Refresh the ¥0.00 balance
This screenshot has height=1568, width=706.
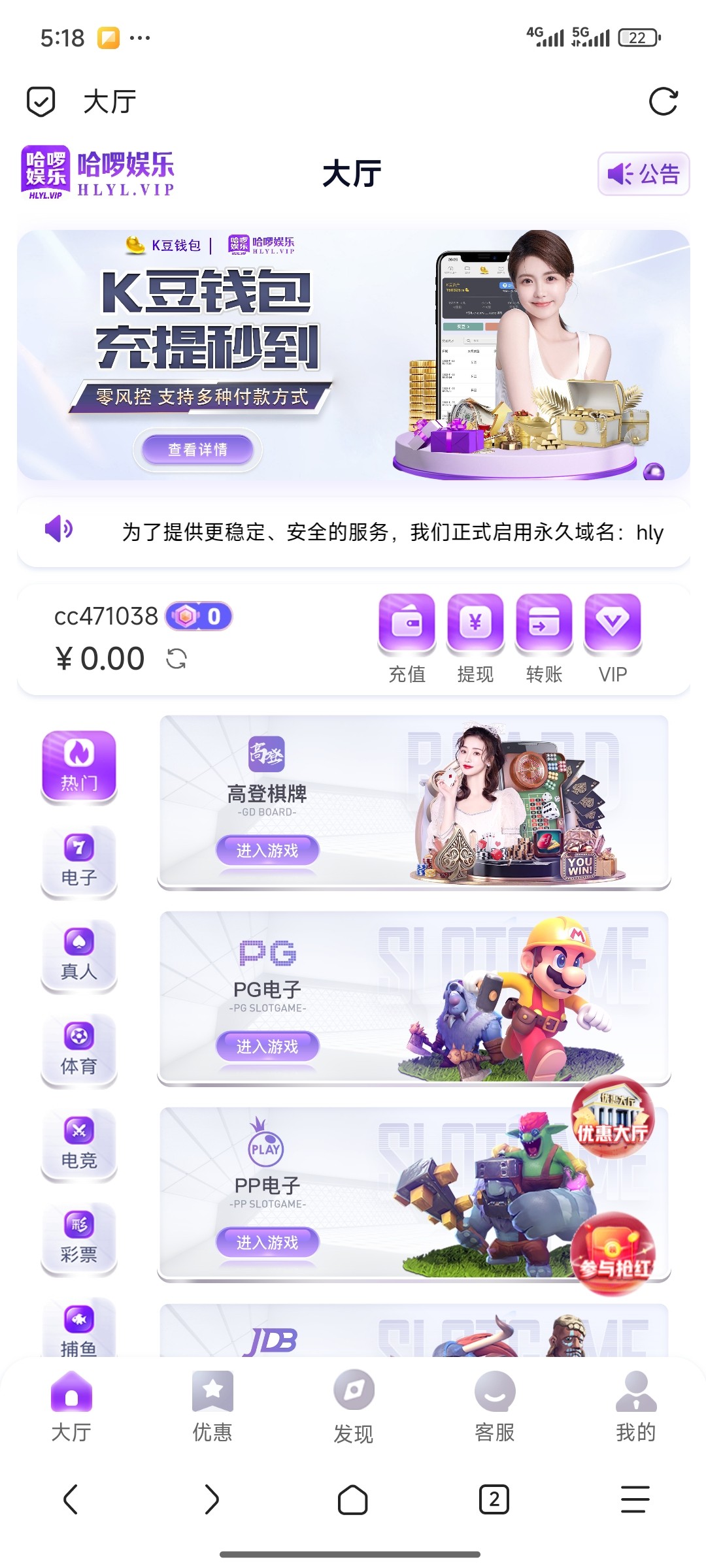tap(176, 659)
